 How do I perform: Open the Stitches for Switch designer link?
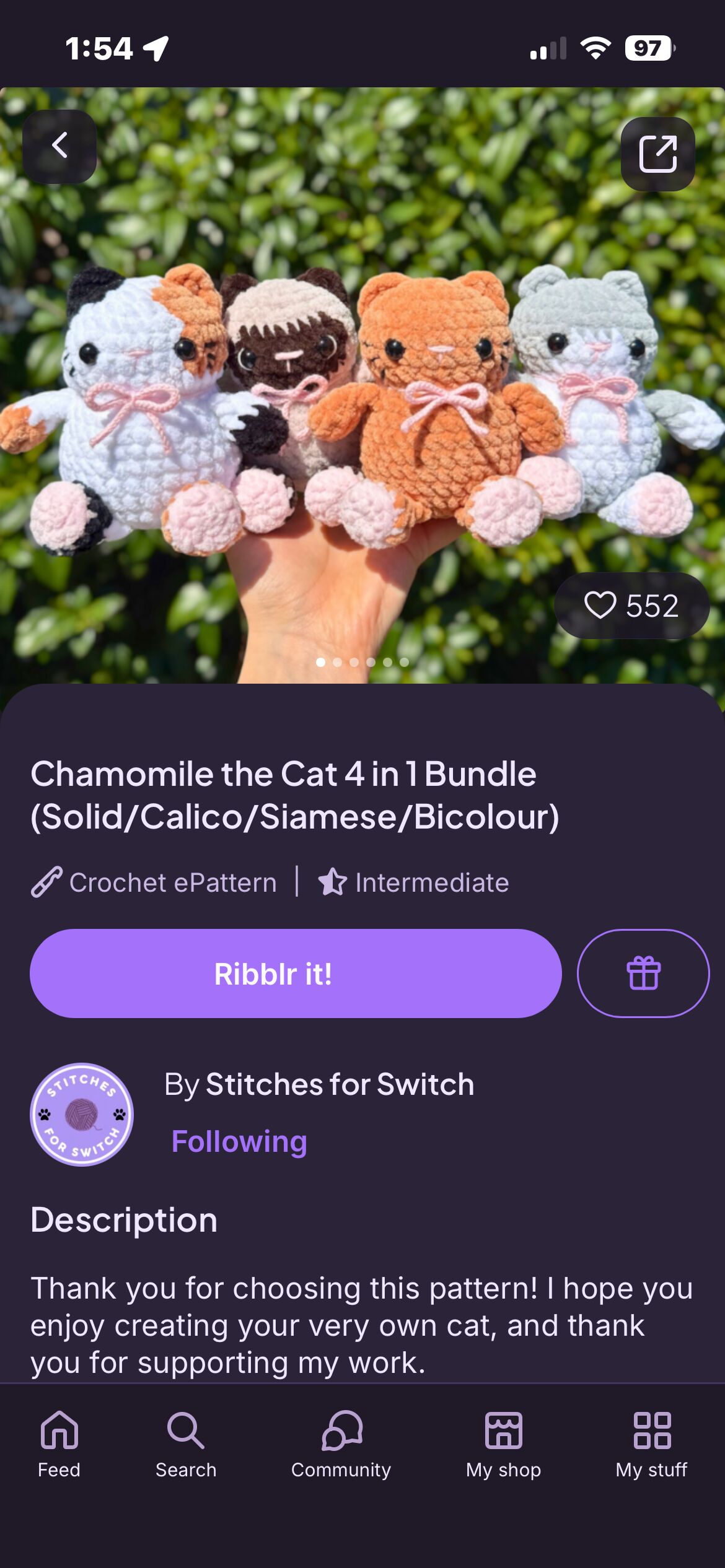[x=340, y=1084]
